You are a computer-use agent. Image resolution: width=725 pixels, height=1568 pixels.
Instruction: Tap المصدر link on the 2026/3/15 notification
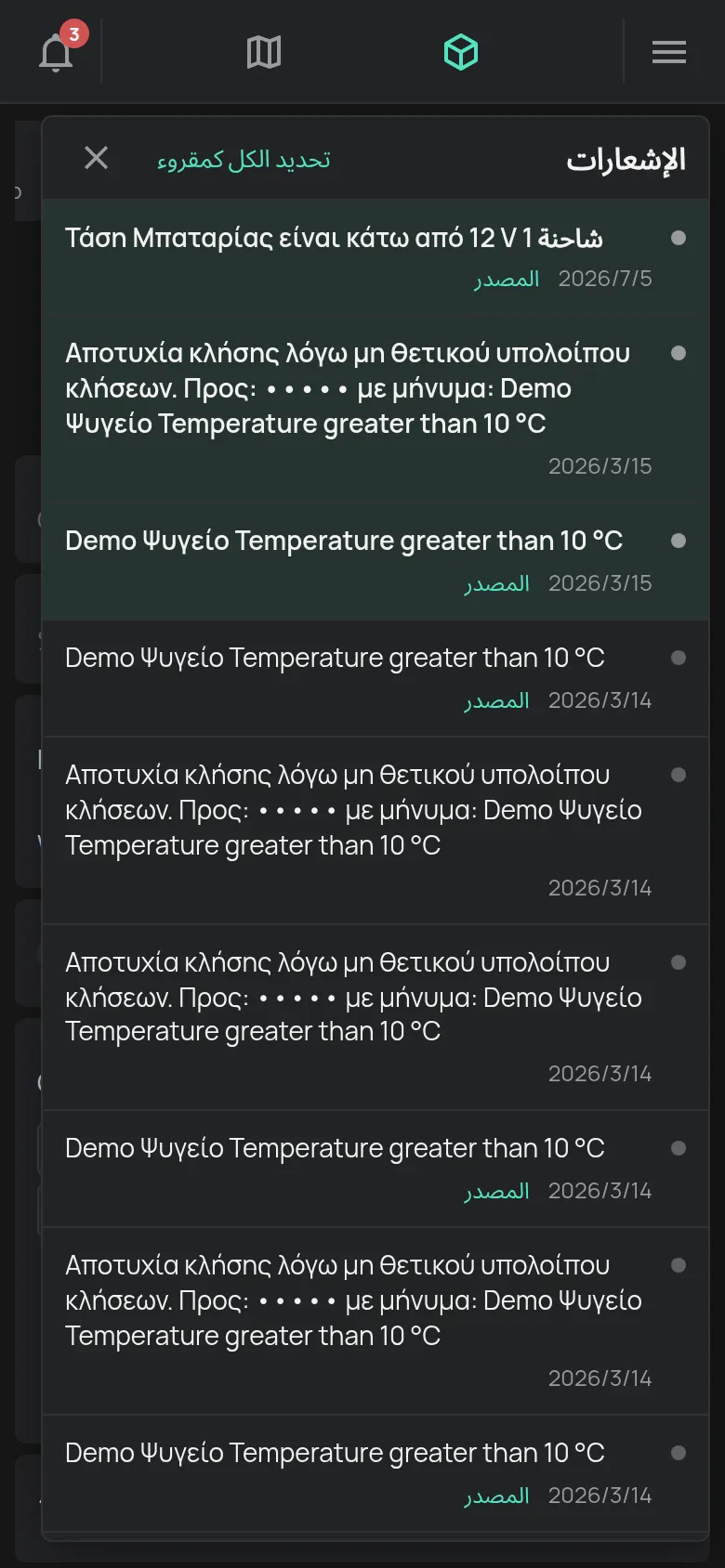[497, 583]
